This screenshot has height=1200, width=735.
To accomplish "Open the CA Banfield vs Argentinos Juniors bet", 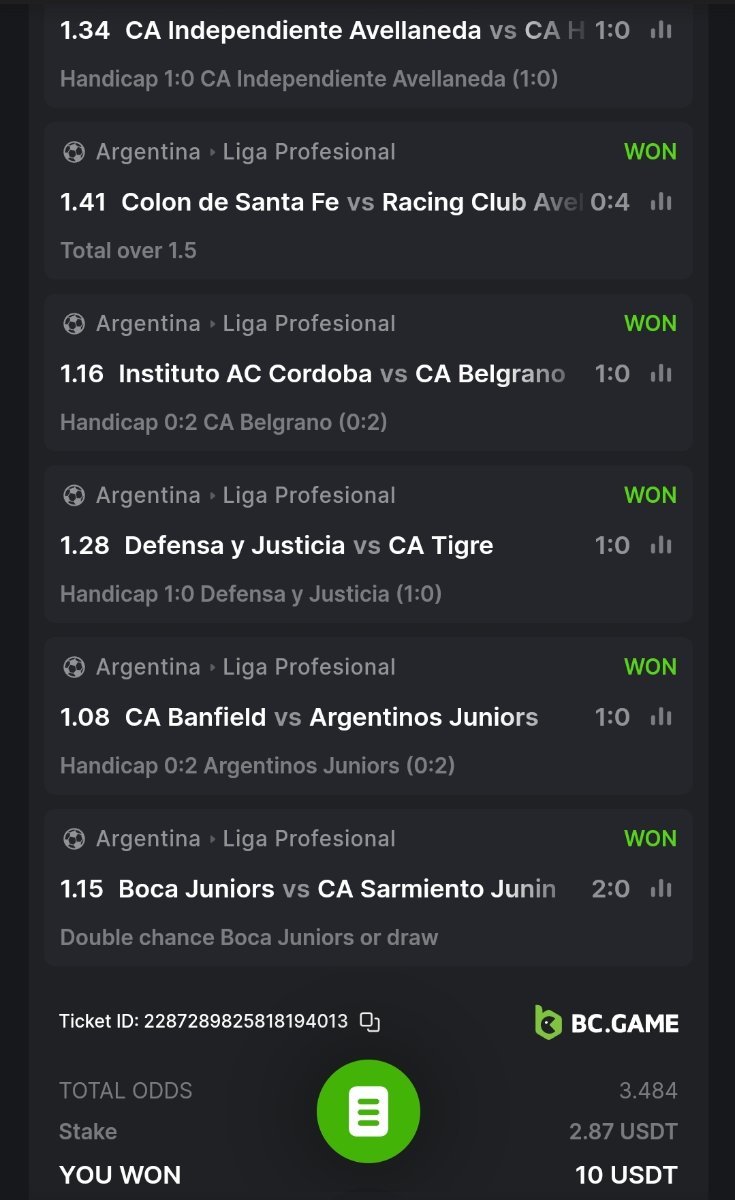I will click(331, 718).
